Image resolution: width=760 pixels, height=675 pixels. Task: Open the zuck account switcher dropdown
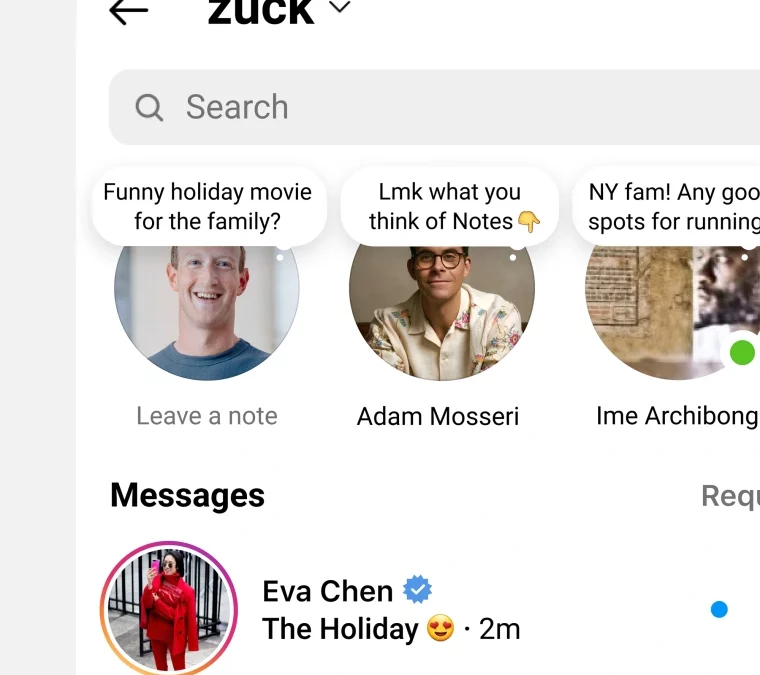pyautogui.click(x=339, y=8)
